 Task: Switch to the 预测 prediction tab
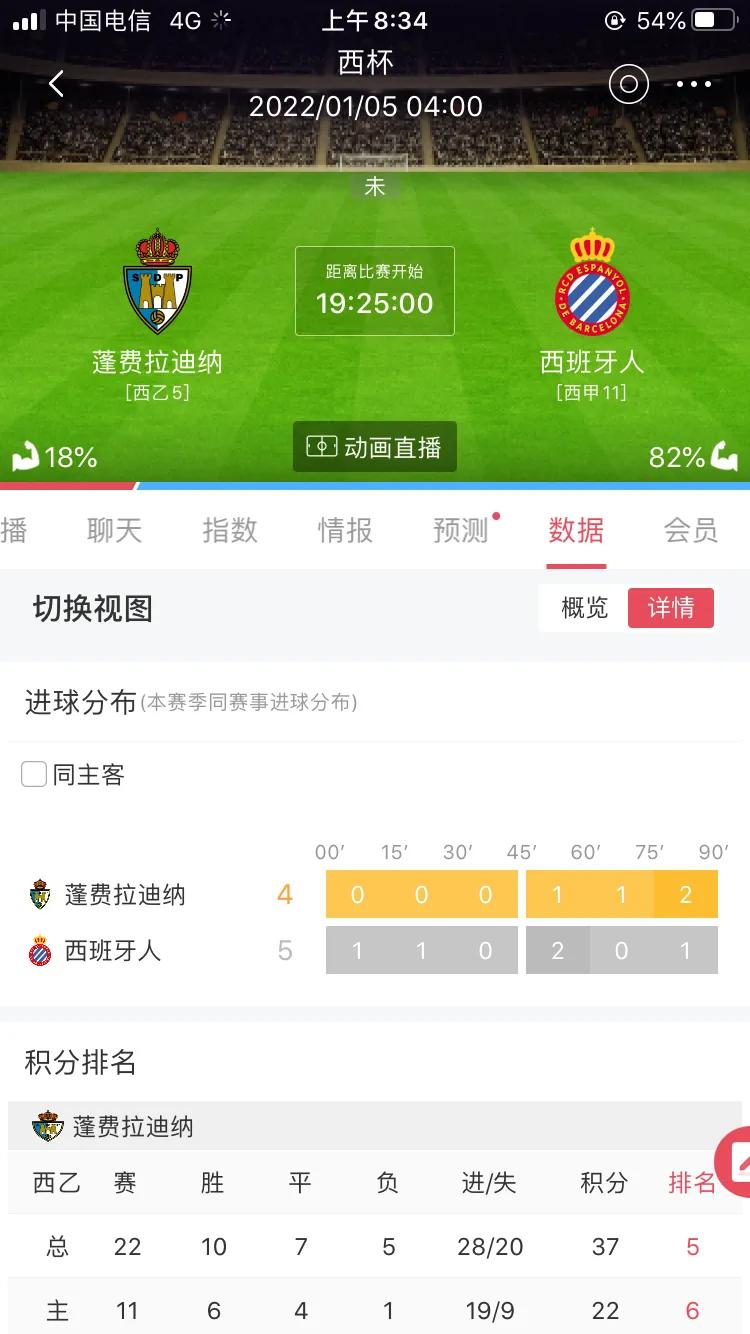click(461, 531)
